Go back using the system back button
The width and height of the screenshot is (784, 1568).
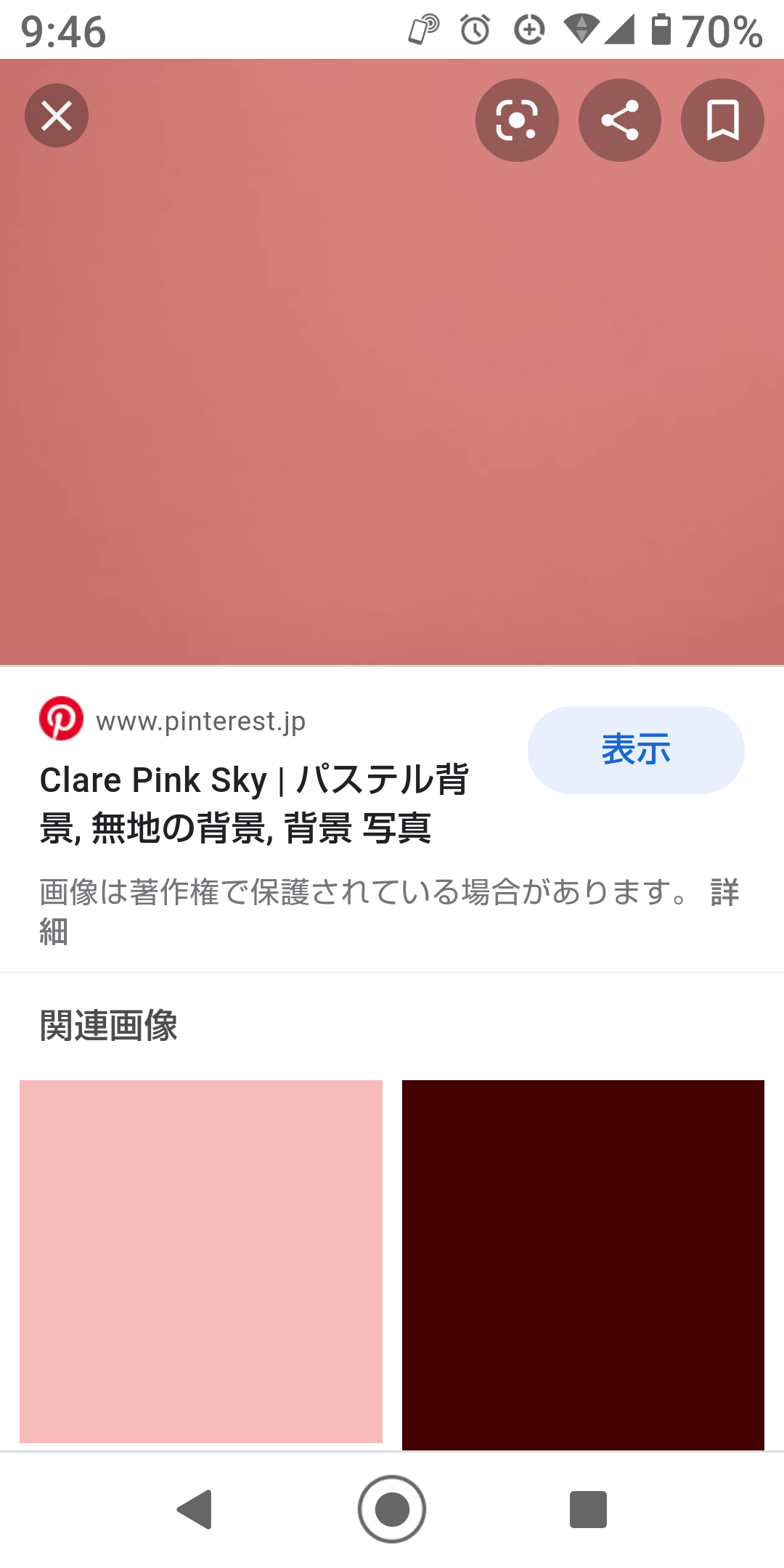(195, 1510)
